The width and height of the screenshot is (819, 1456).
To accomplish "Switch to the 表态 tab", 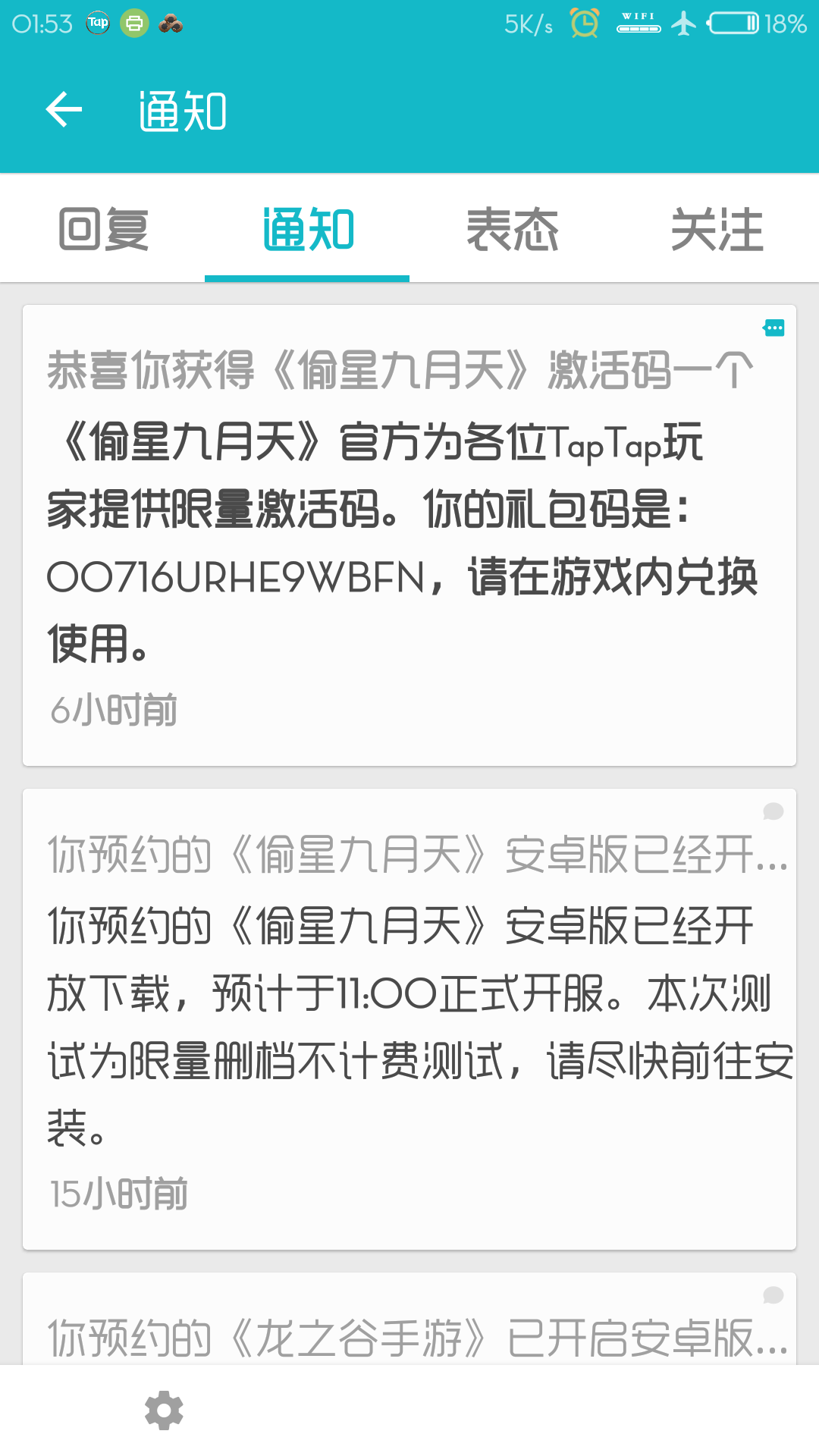I will coord(513,228).
